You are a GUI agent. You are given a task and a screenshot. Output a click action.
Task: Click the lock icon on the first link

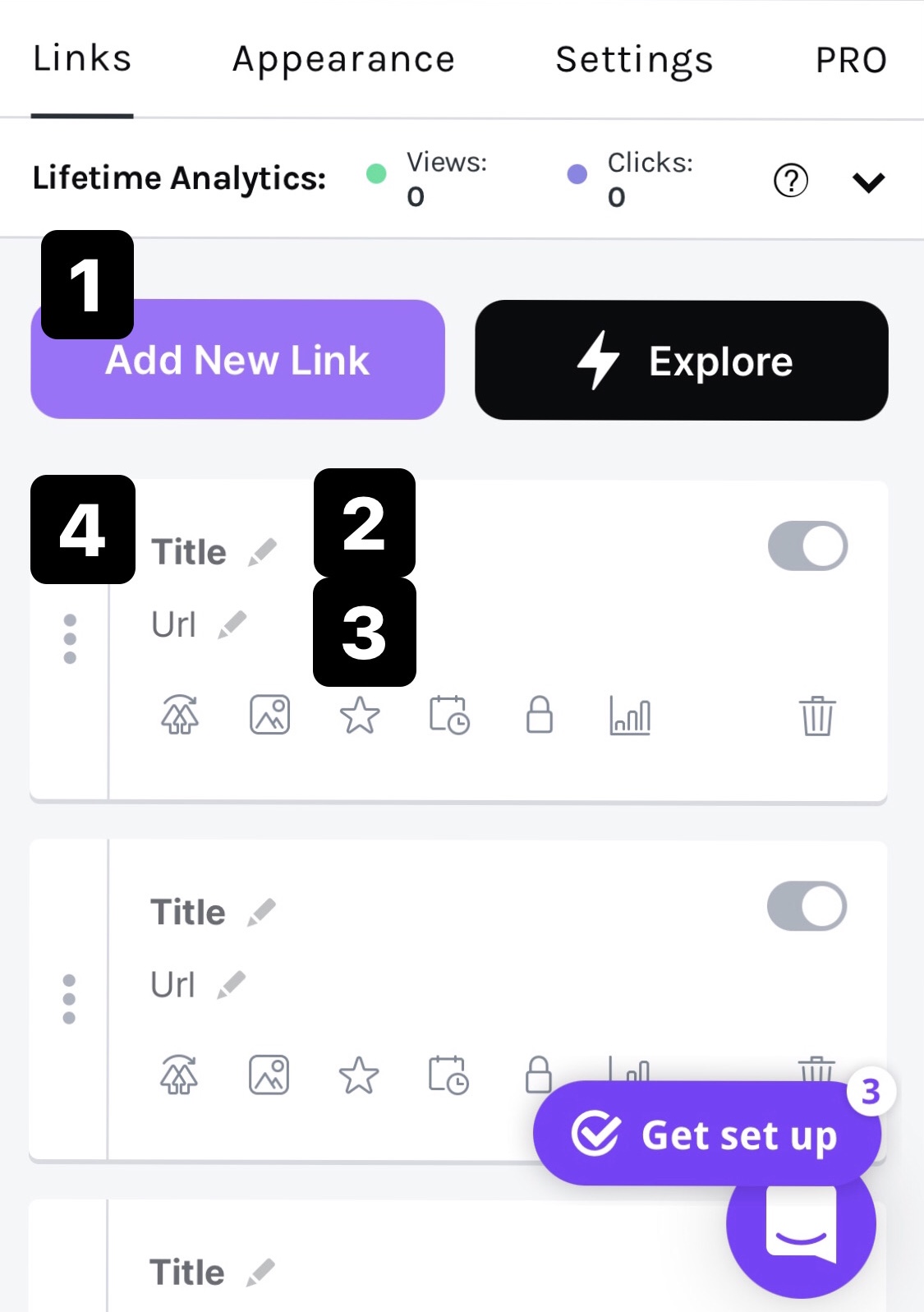point(540,715)
